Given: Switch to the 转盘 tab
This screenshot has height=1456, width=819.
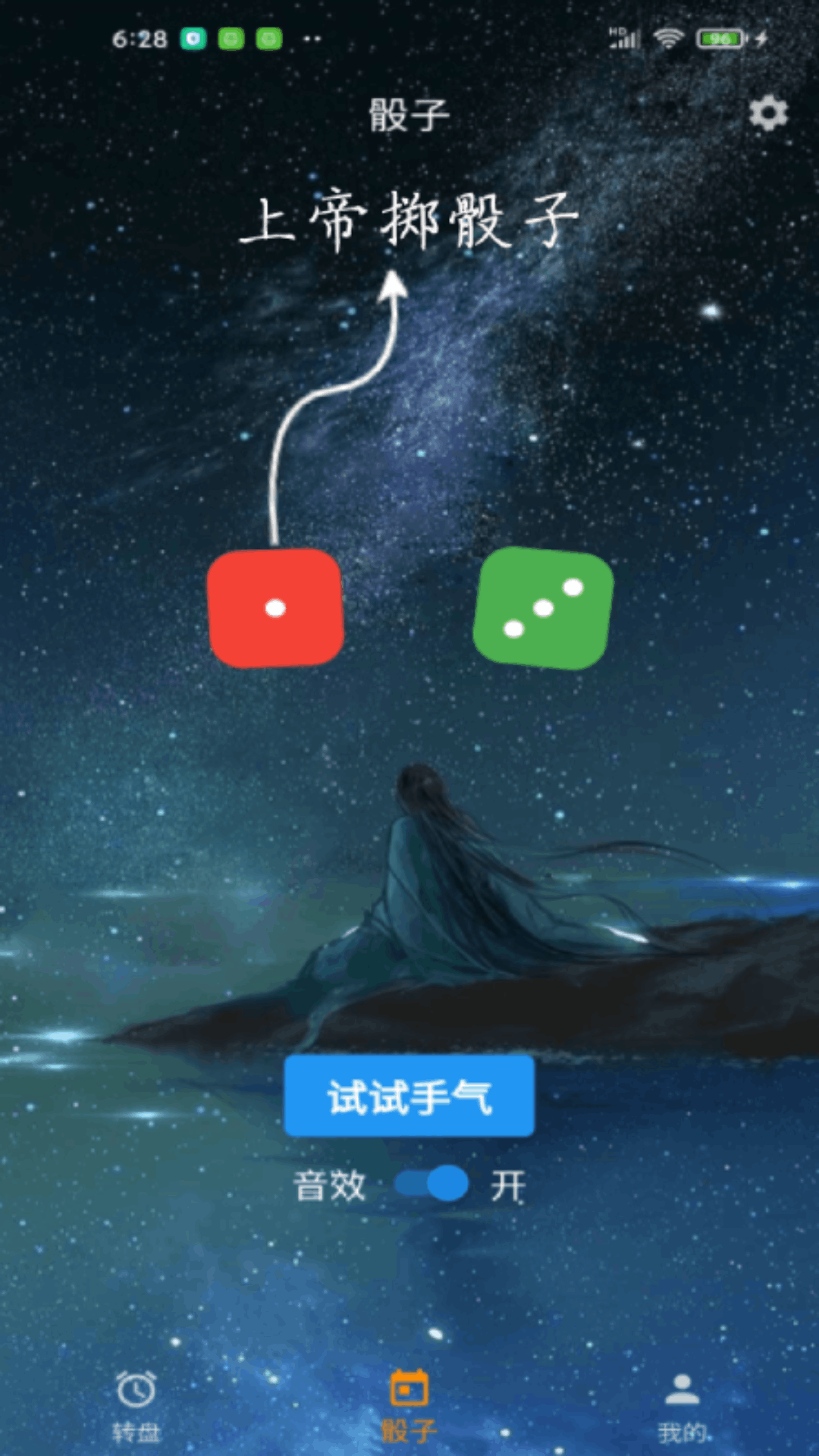Looking at the screenshot, I should (x=136, y=1407).
